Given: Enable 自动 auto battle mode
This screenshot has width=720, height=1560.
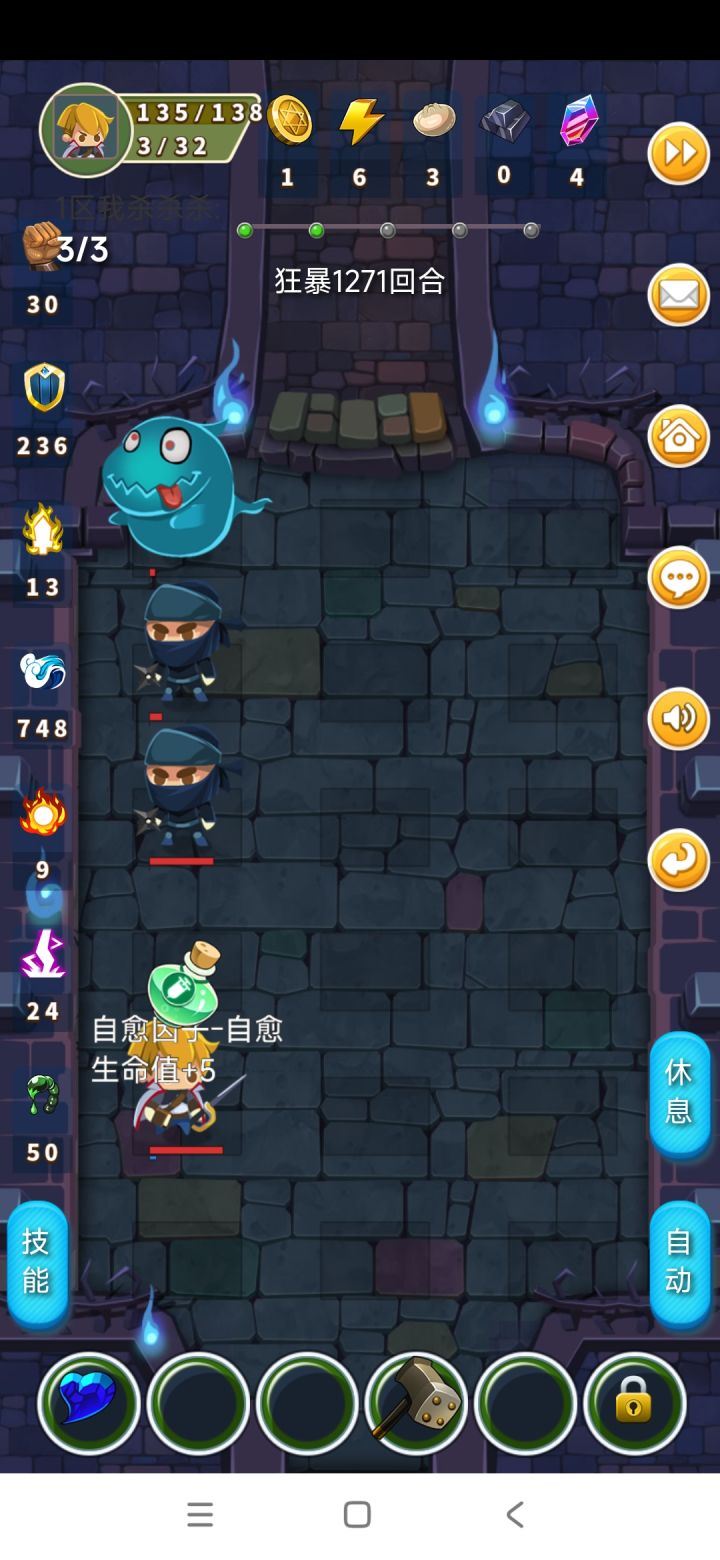Looking at the screenshot, I should pos(679,1262).
